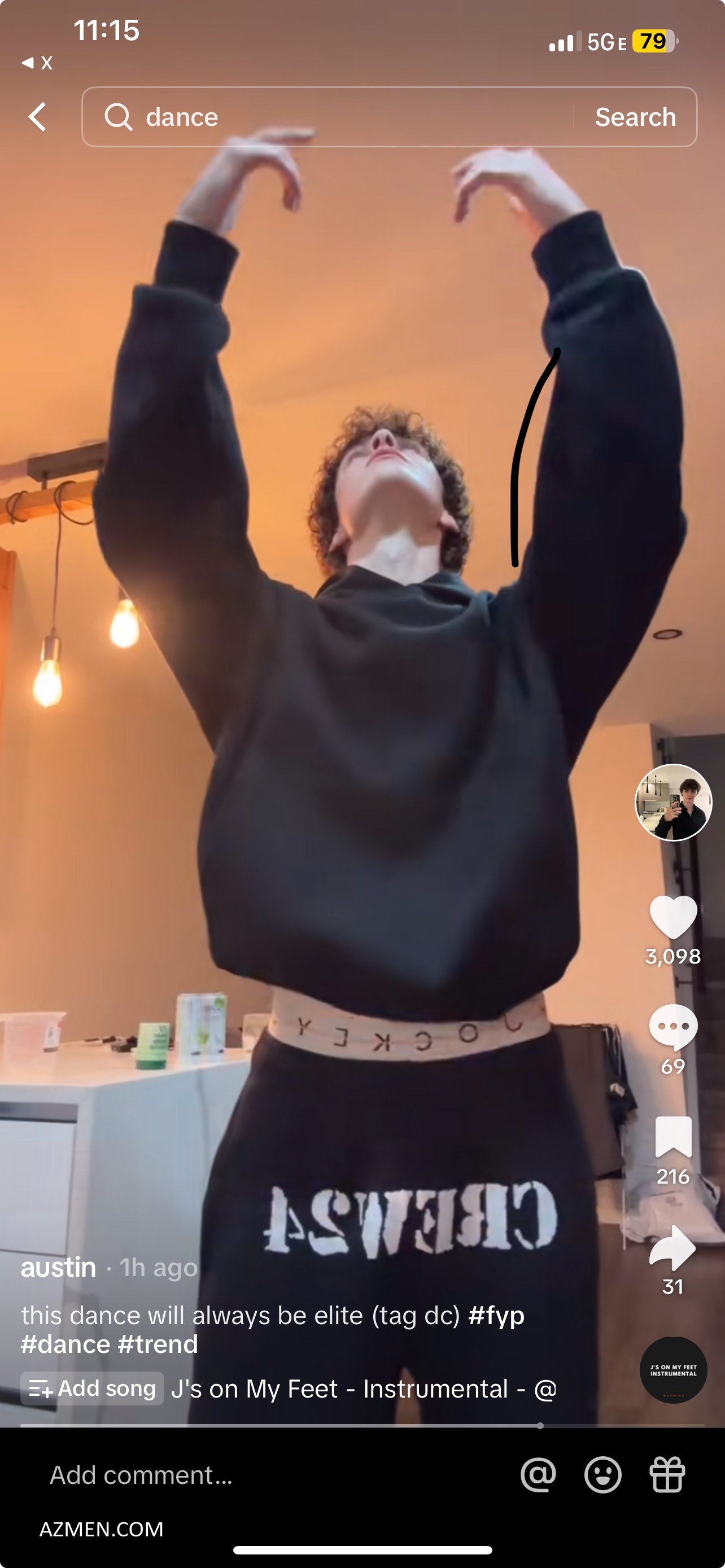725x1568 pixels.
Task: Open the #trend hashtag
Action: (x=158, y=1344)
